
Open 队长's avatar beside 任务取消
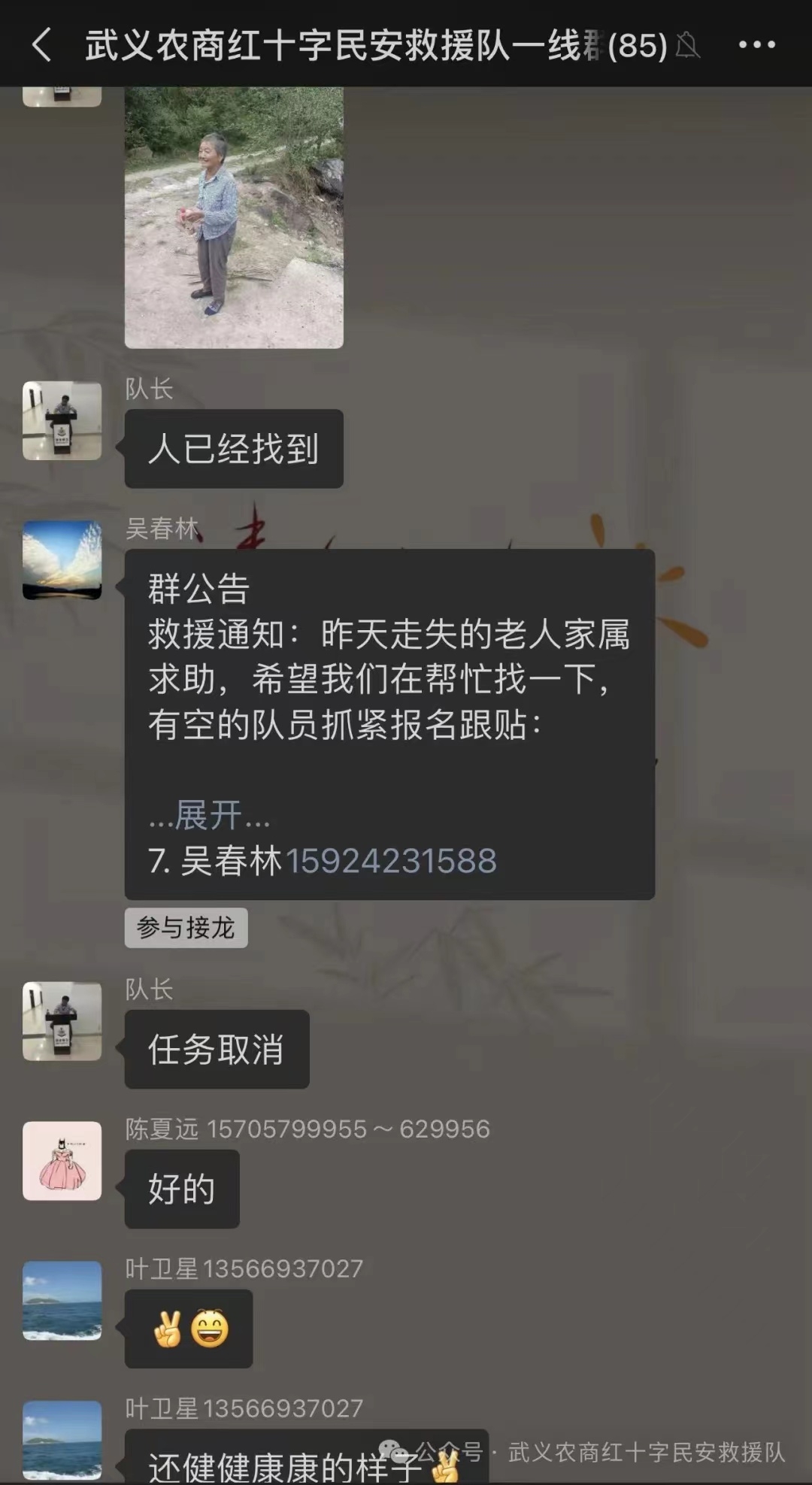62,1021
